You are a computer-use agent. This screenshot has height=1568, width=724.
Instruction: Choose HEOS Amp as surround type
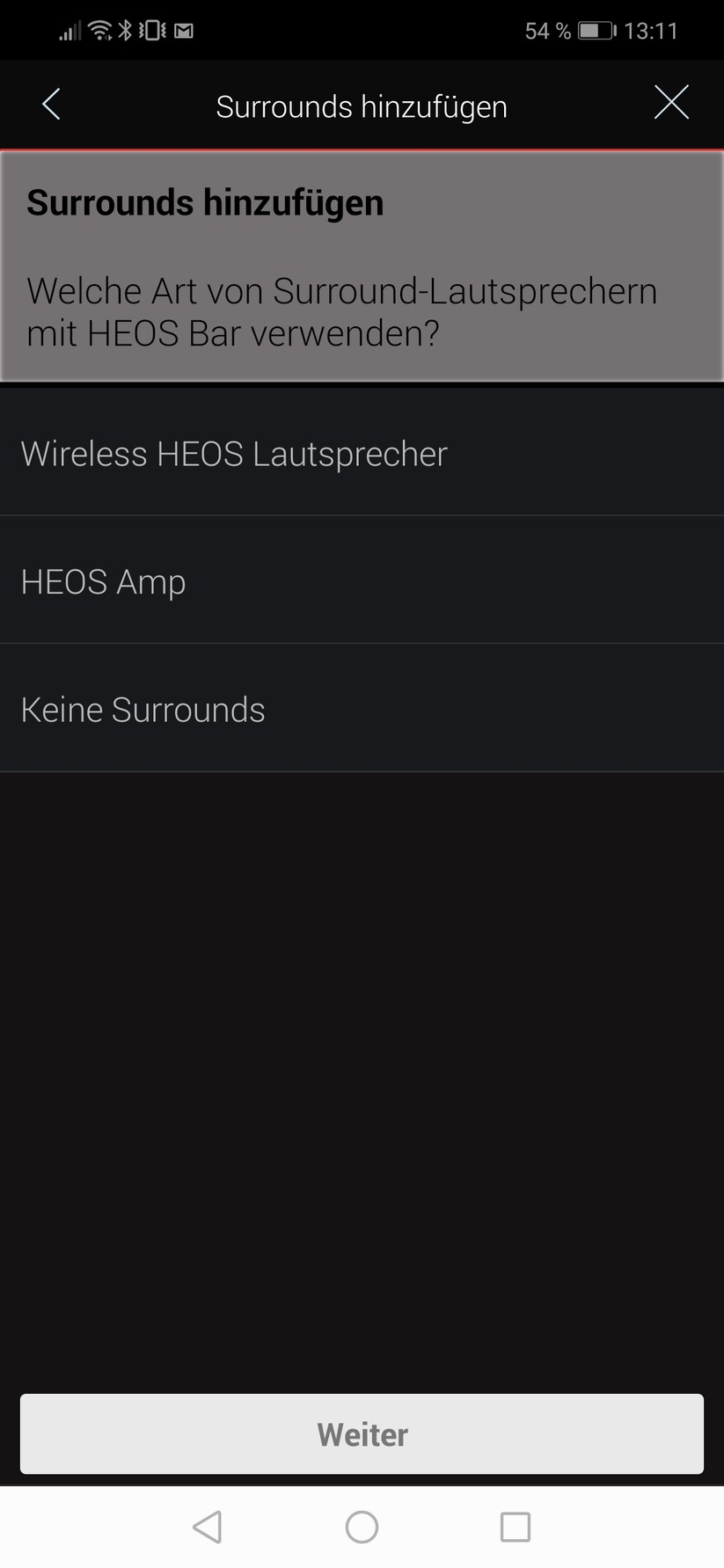coord(362,581)
